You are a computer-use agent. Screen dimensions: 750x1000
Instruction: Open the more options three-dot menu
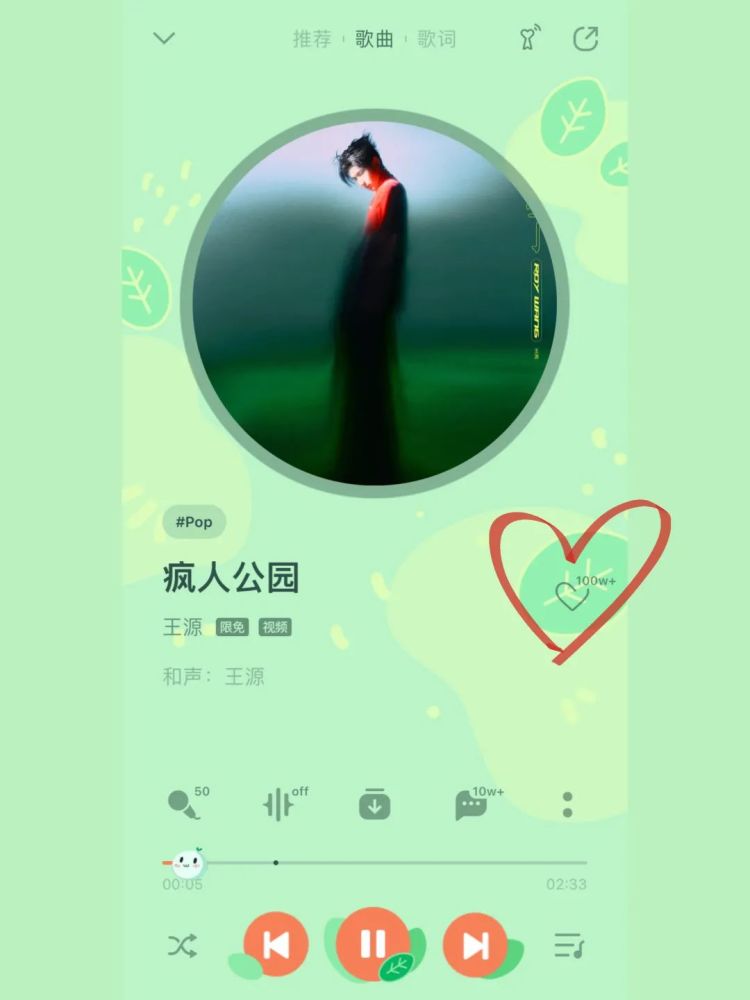pos(568,801)
